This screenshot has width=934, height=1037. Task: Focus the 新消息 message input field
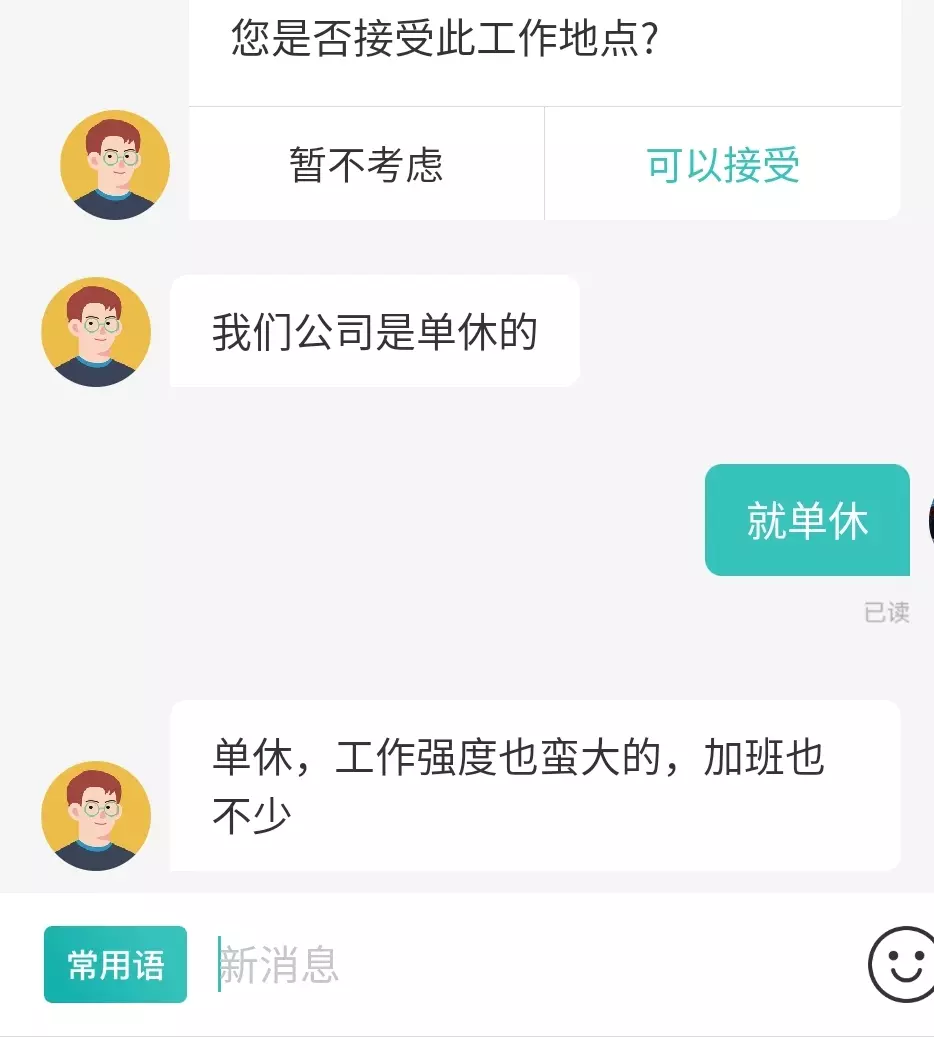tap(530, 964)
